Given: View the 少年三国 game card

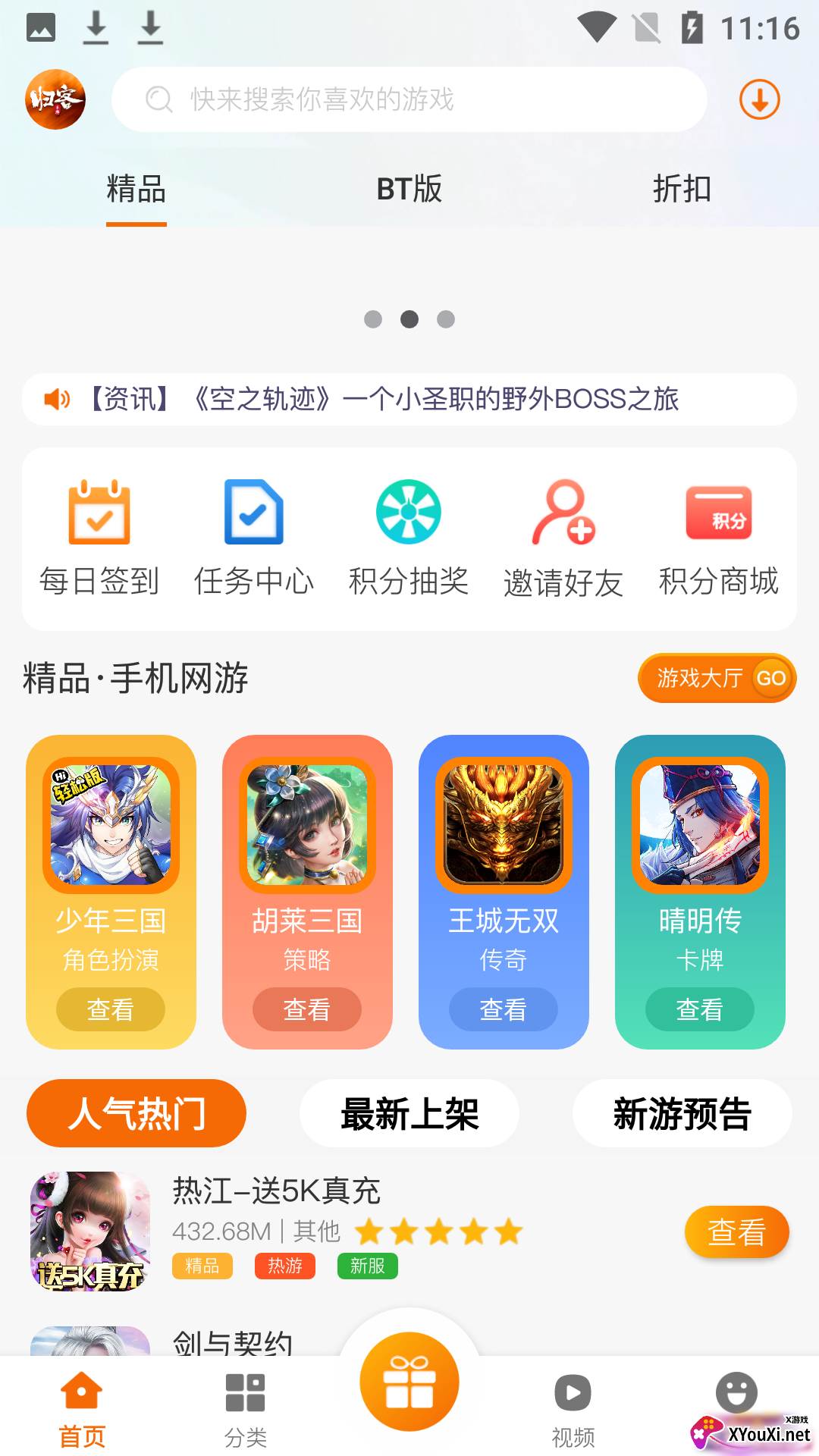Looking at the screenshot, I should coord(111,1009).
